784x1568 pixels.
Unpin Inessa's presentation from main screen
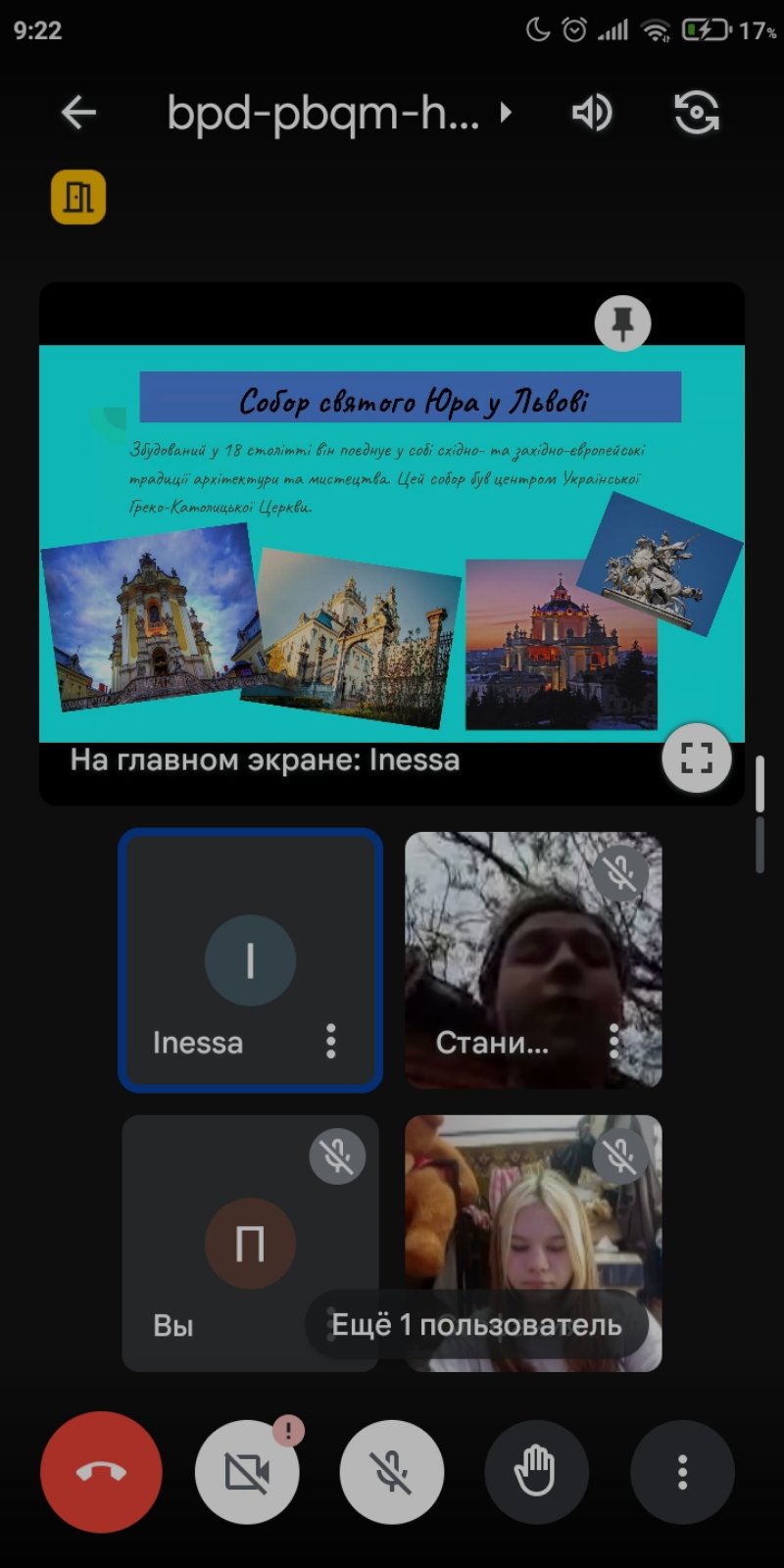[x=622, y=322]
